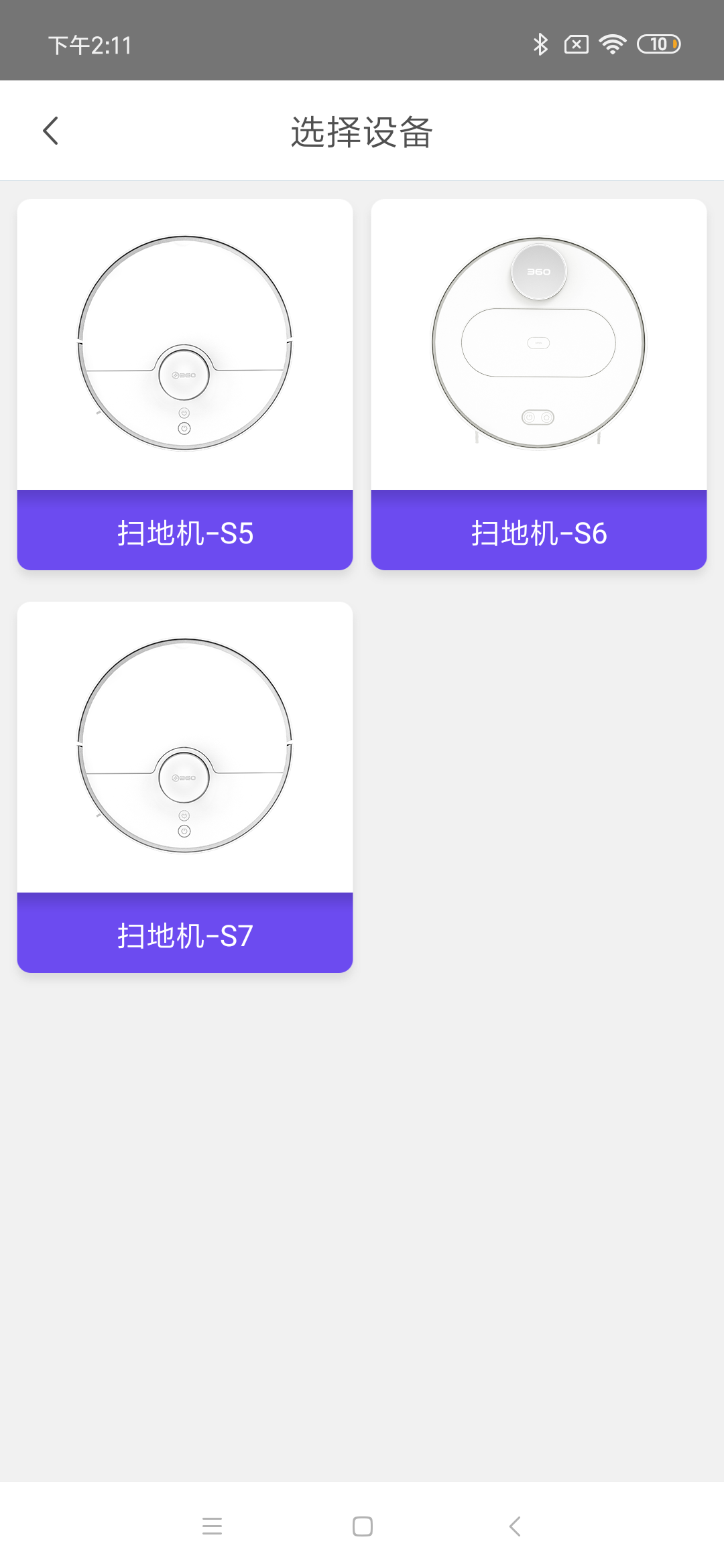The image size is (724, 1568).
Task: Go back from the 选择设备 screen
Action: click(x=51, y=131)
